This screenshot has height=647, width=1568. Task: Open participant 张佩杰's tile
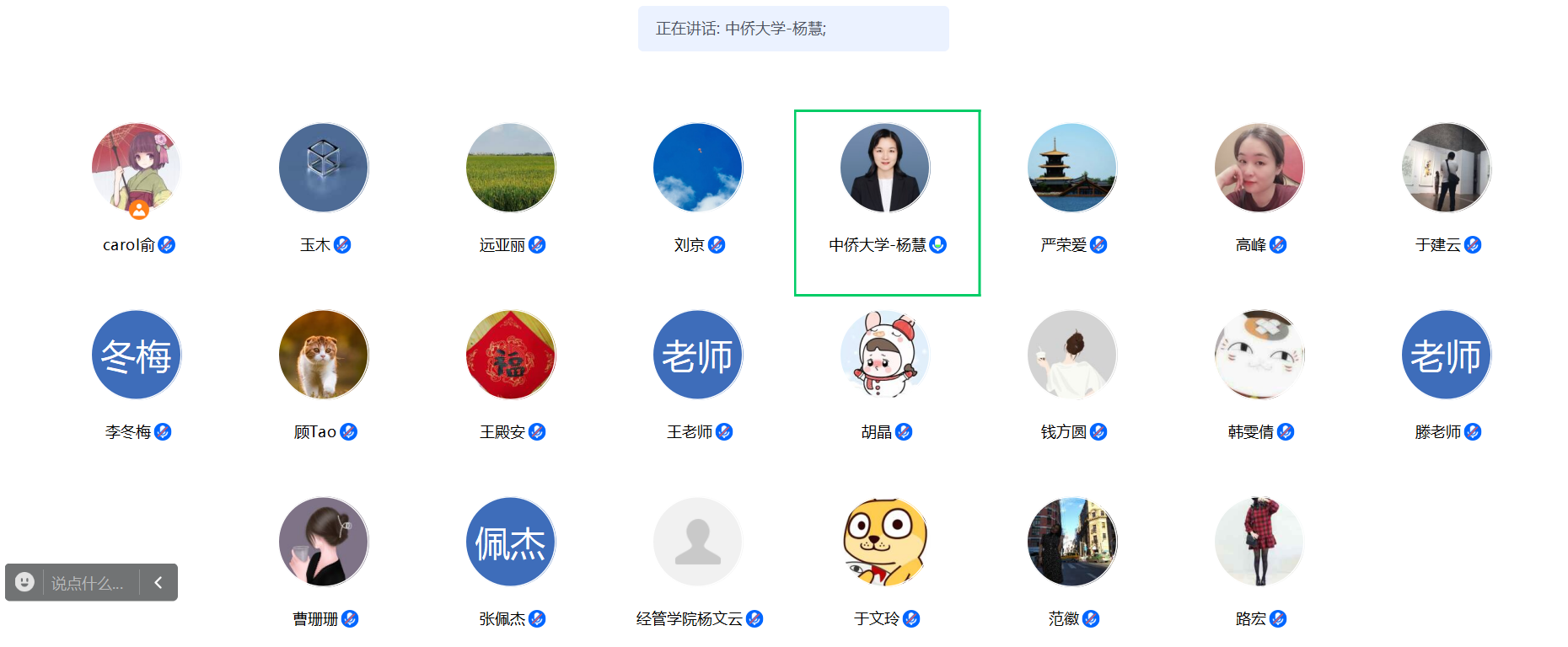[511, 542]
